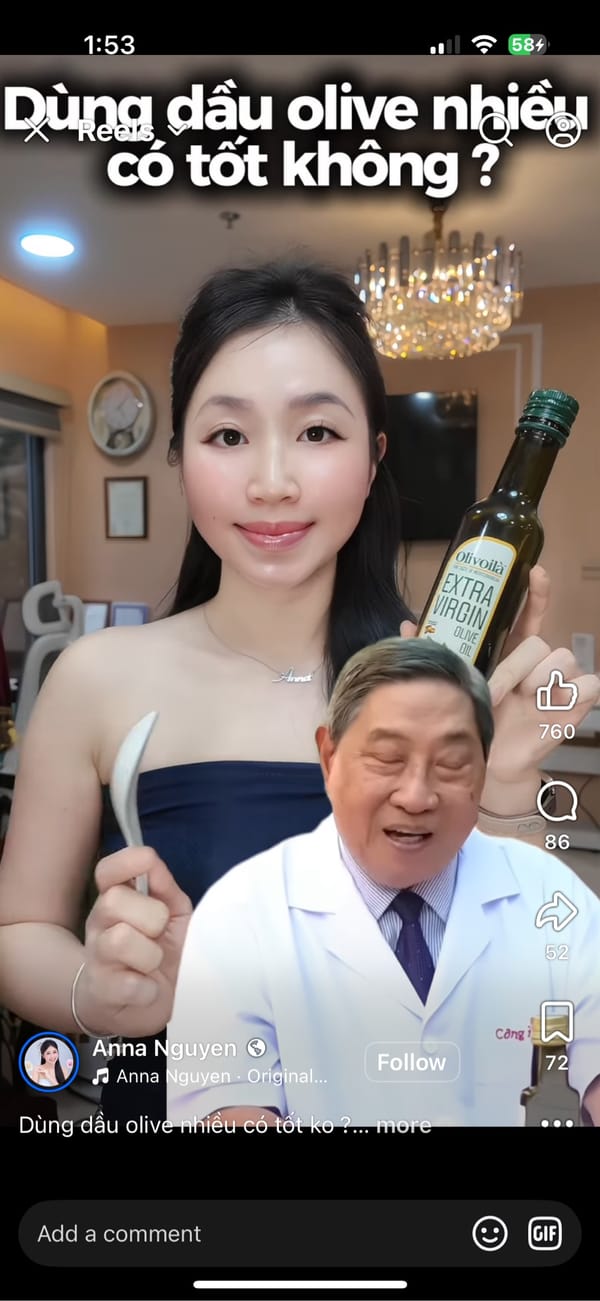View Anna Nguyen's profile by name
This screenshot has height=1301, width=600.
164,1048
